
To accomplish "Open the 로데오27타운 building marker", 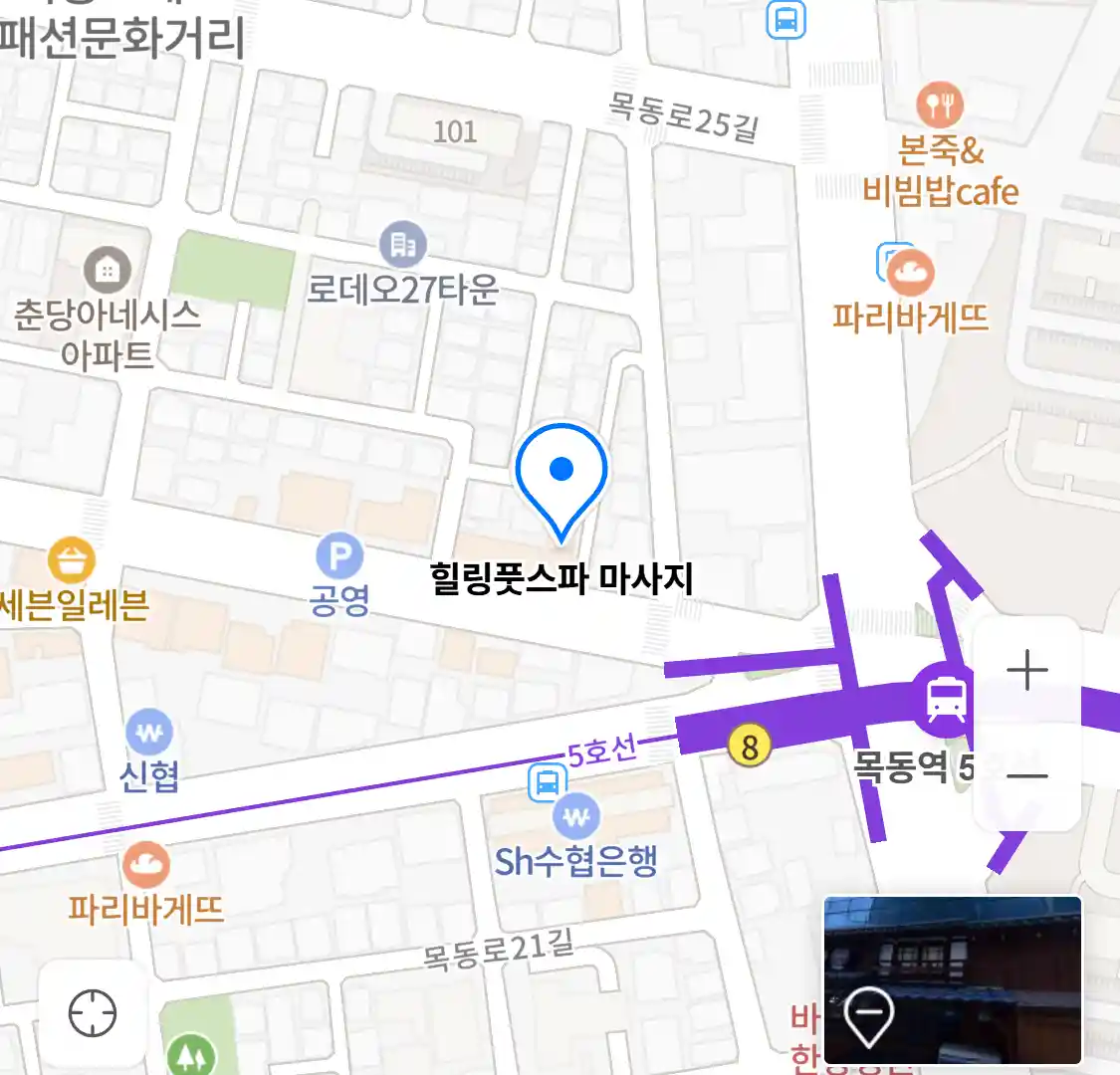I will click(402, 244).
